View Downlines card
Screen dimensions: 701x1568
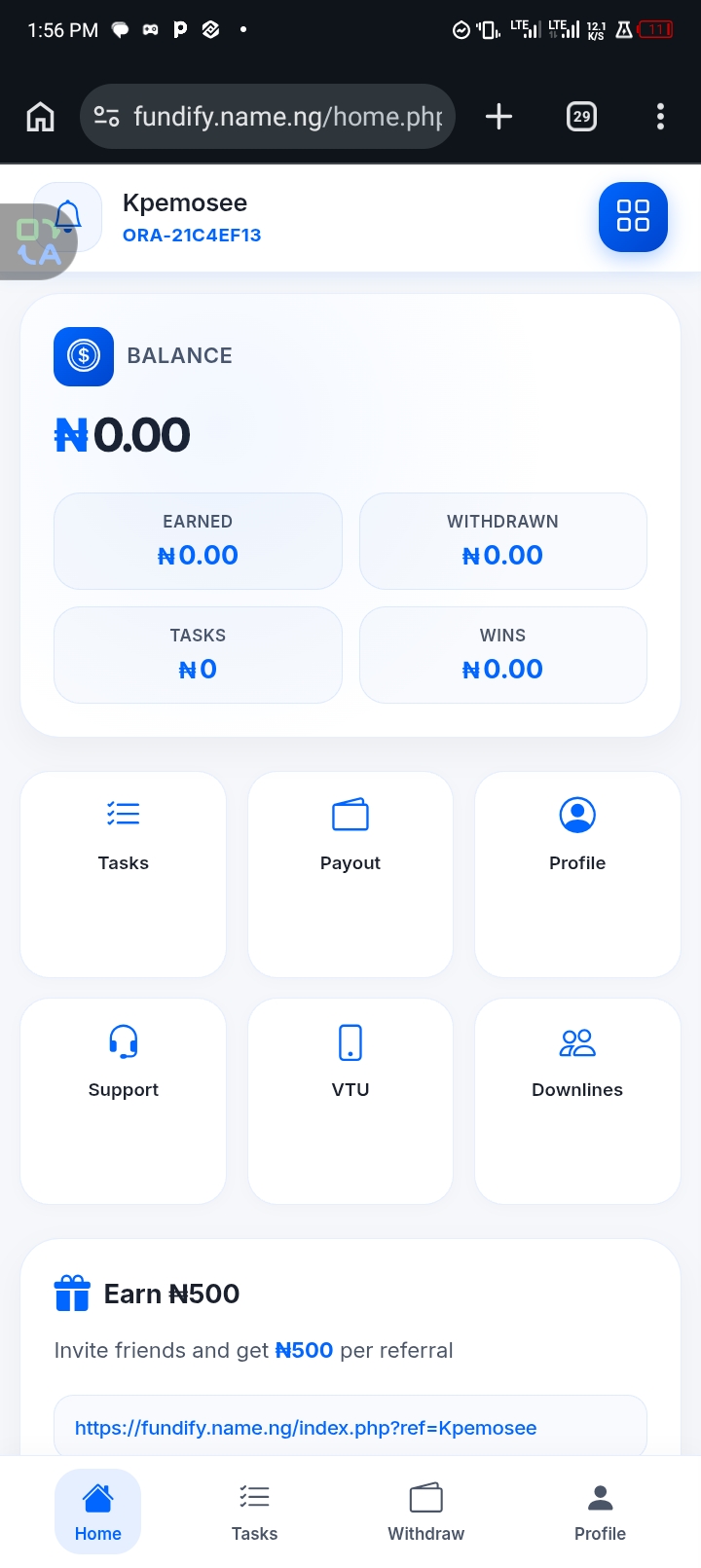point(577,1101)
